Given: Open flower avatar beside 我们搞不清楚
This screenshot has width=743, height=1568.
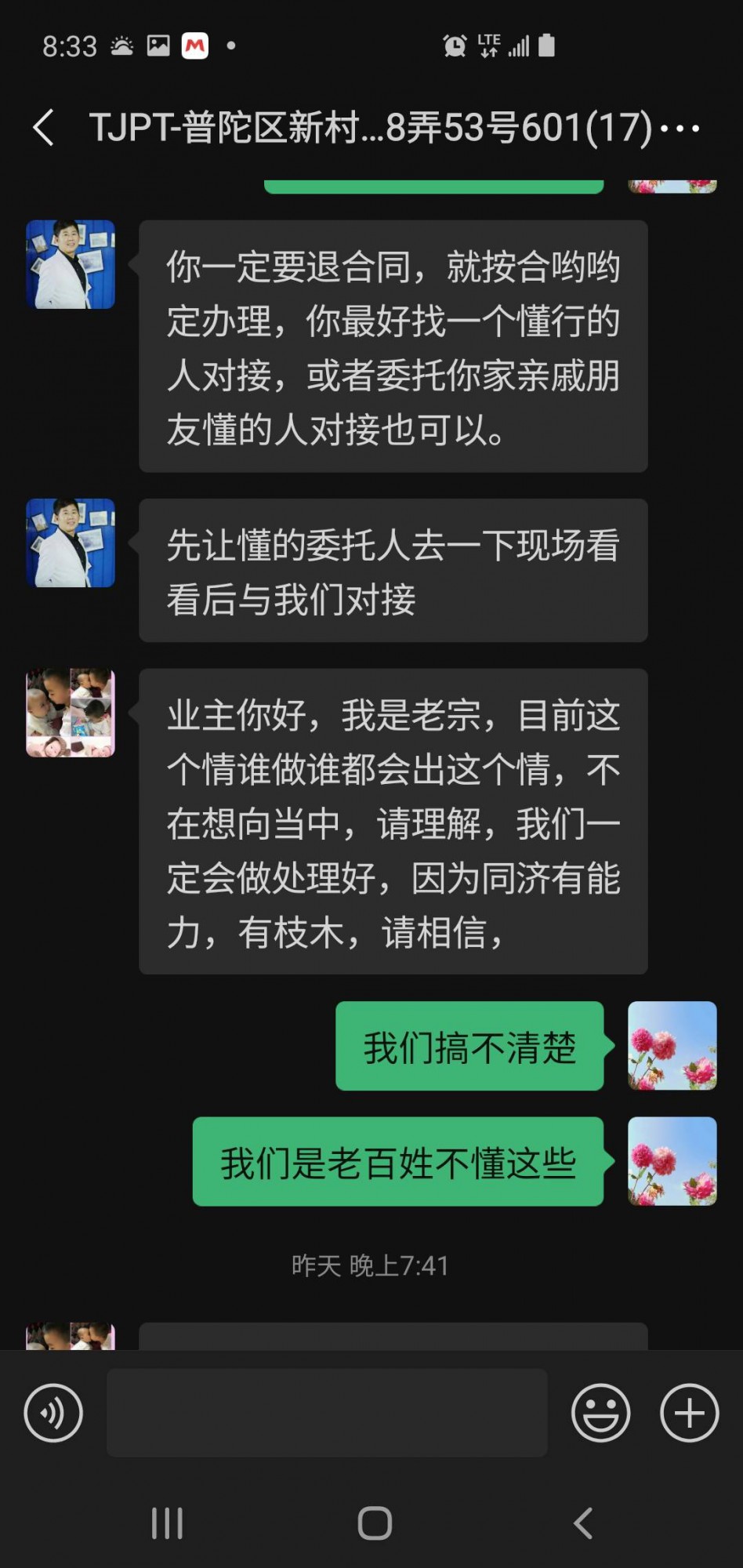Looking at the screenshot, I should point(672,1045).
